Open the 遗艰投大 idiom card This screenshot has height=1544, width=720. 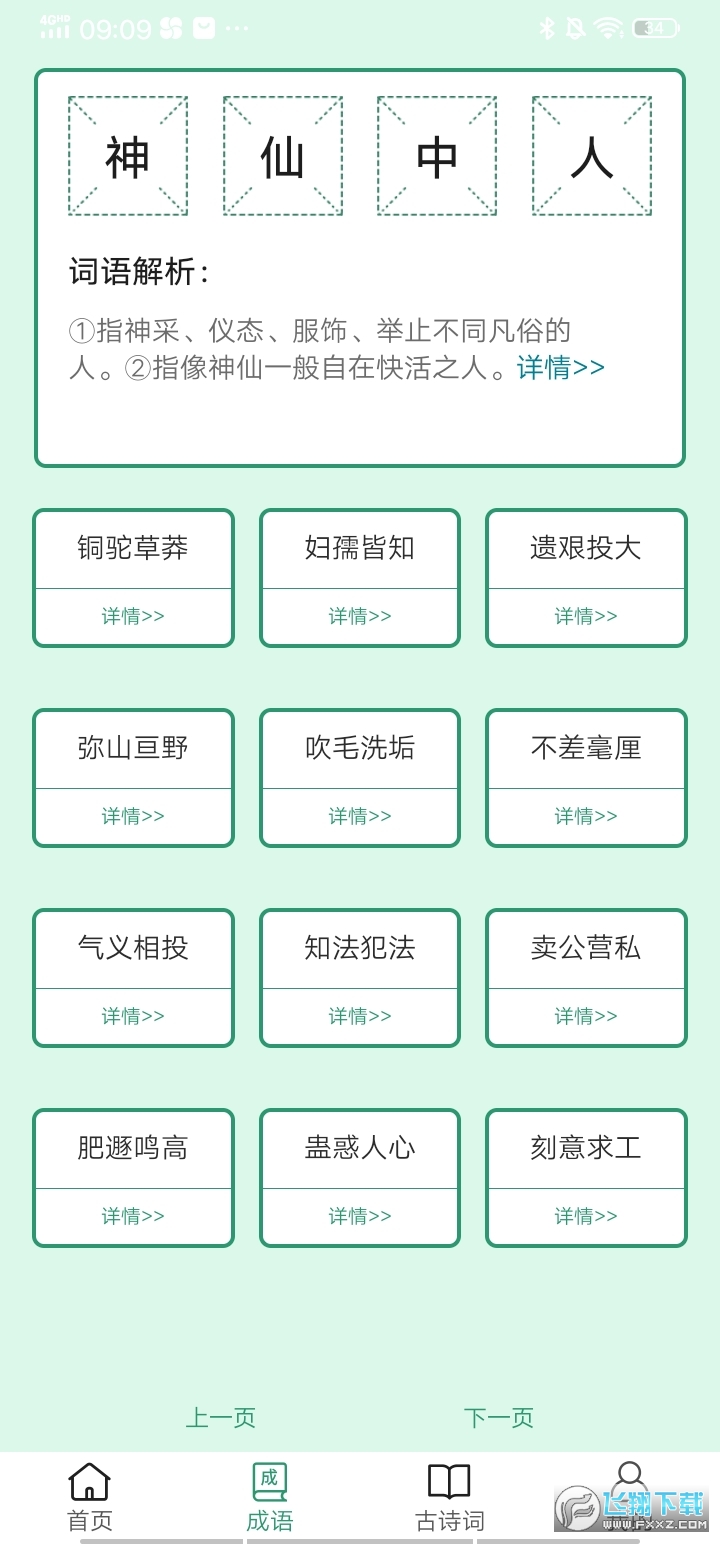pos(586,548)
